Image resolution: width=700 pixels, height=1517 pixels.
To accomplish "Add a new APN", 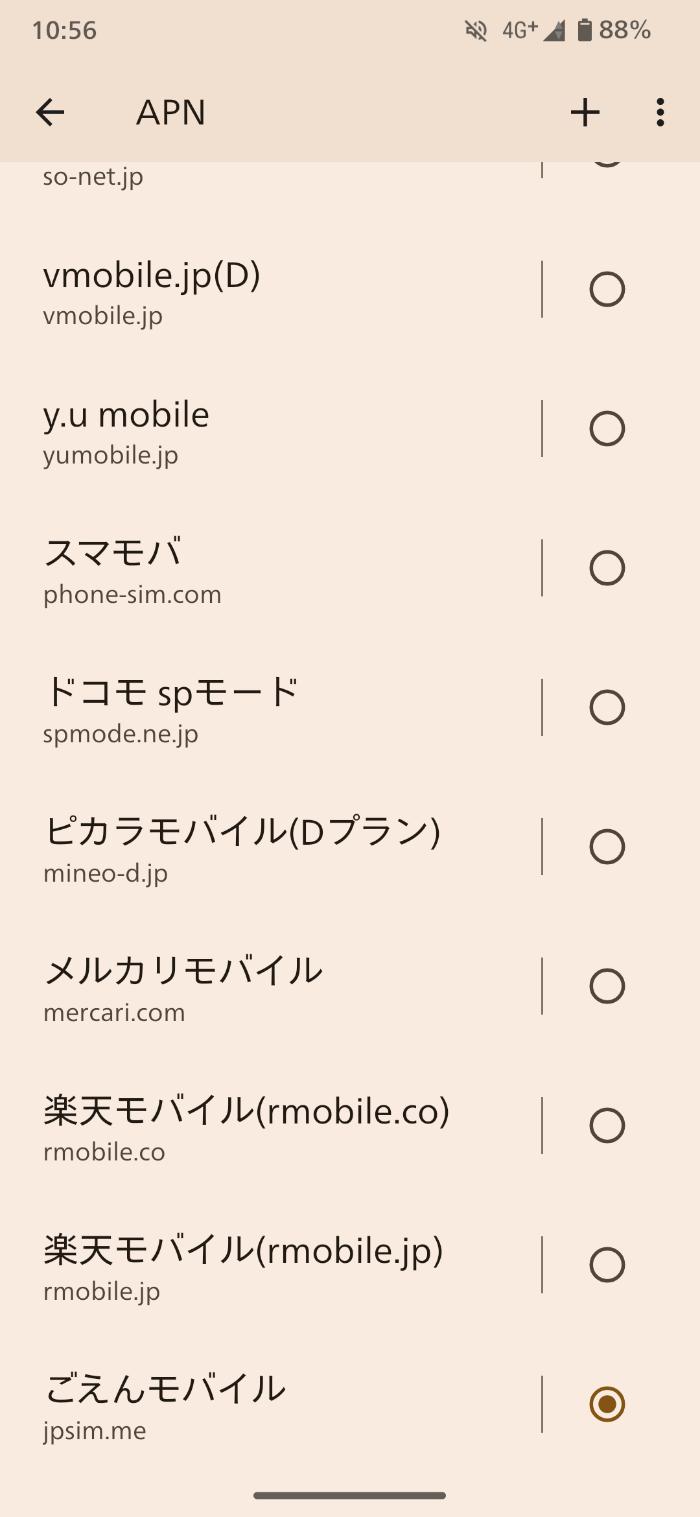I will 585,112.
